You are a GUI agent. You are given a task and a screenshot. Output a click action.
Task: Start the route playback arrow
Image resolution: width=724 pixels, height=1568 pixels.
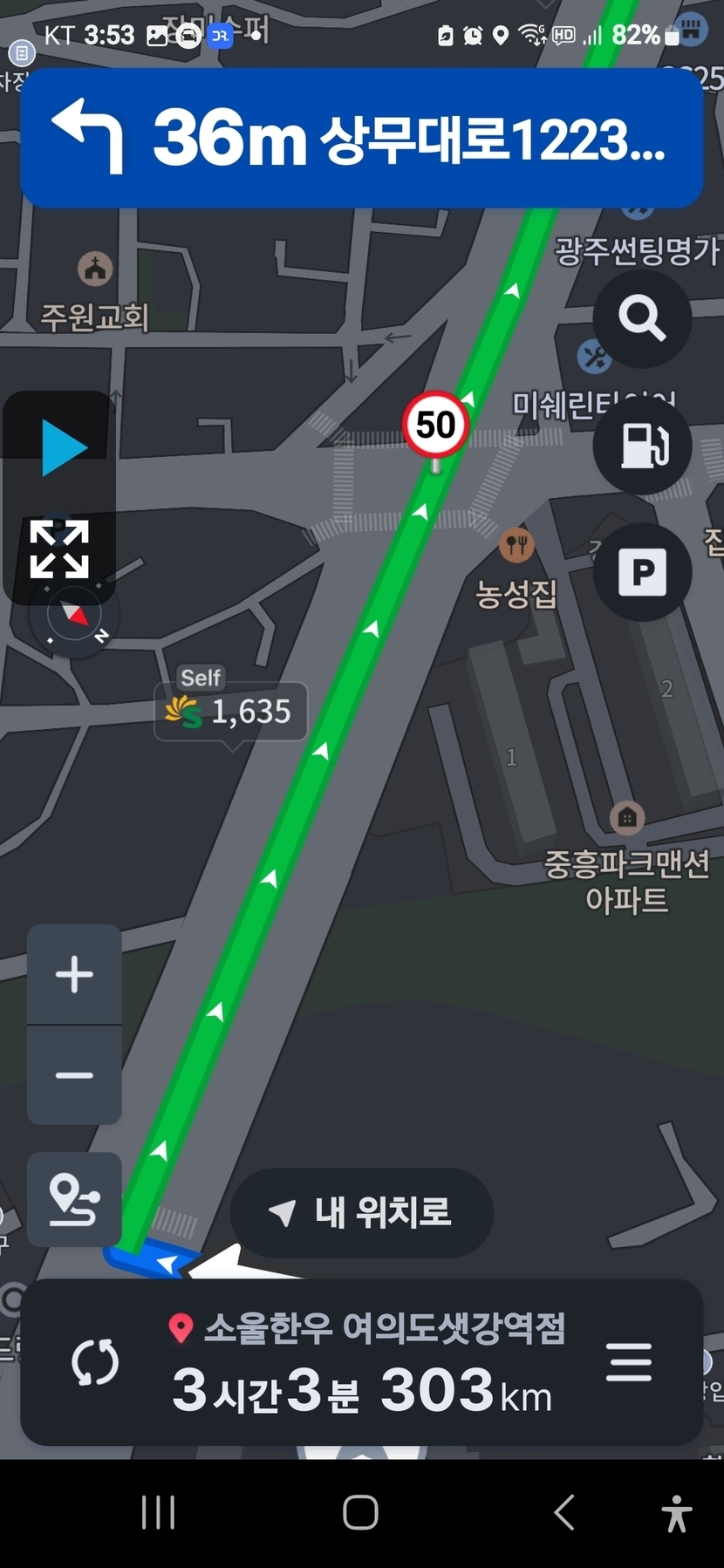pyautogui.click(x=62, y=447)
